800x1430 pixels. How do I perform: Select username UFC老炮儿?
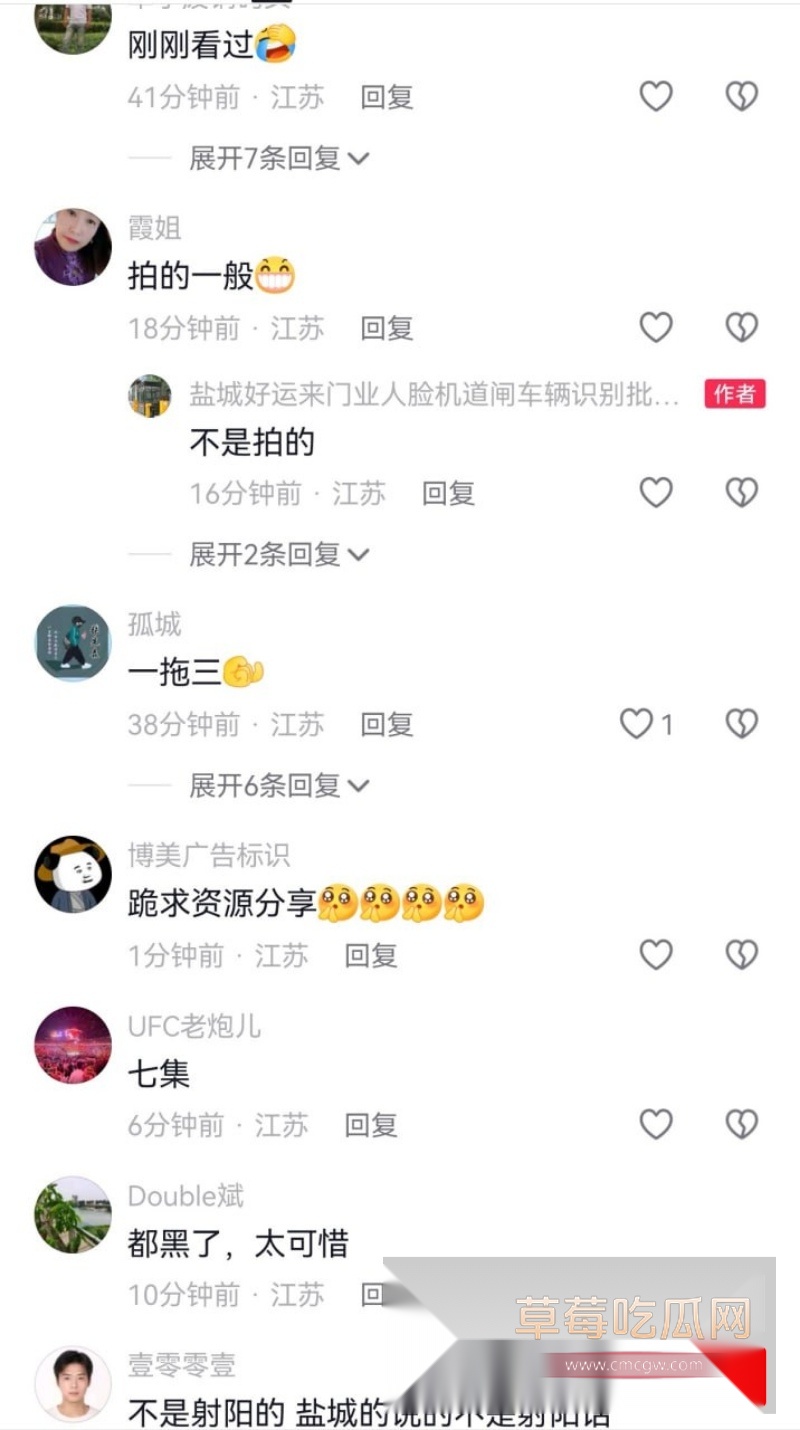(193, 1025)
